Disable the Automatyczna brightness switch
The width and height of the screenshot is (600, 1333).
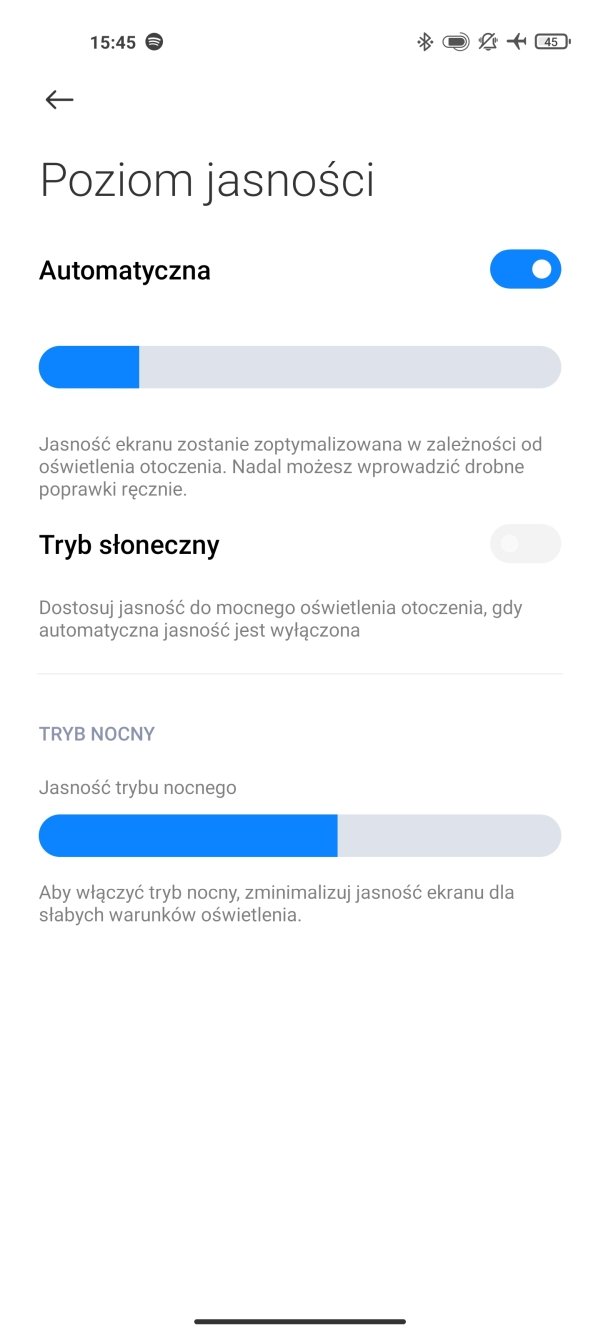point(525,269)
